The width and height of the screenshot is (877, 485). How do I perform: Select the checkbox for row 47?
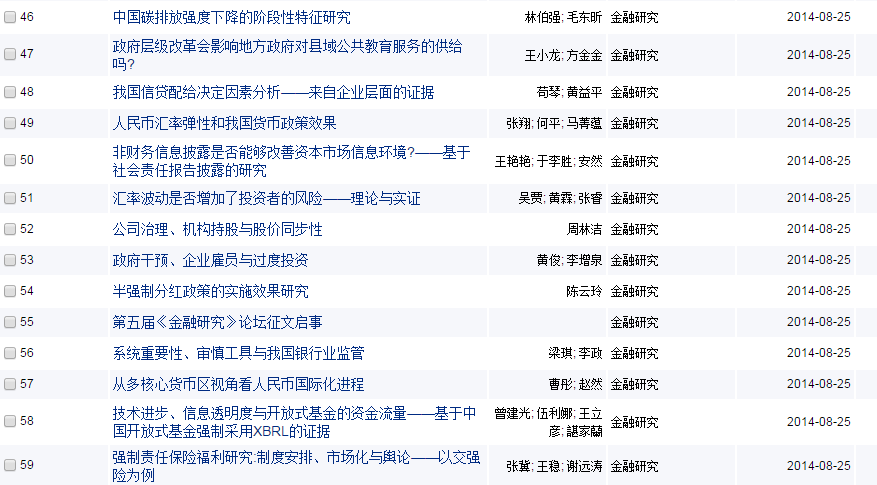(10, 54)
